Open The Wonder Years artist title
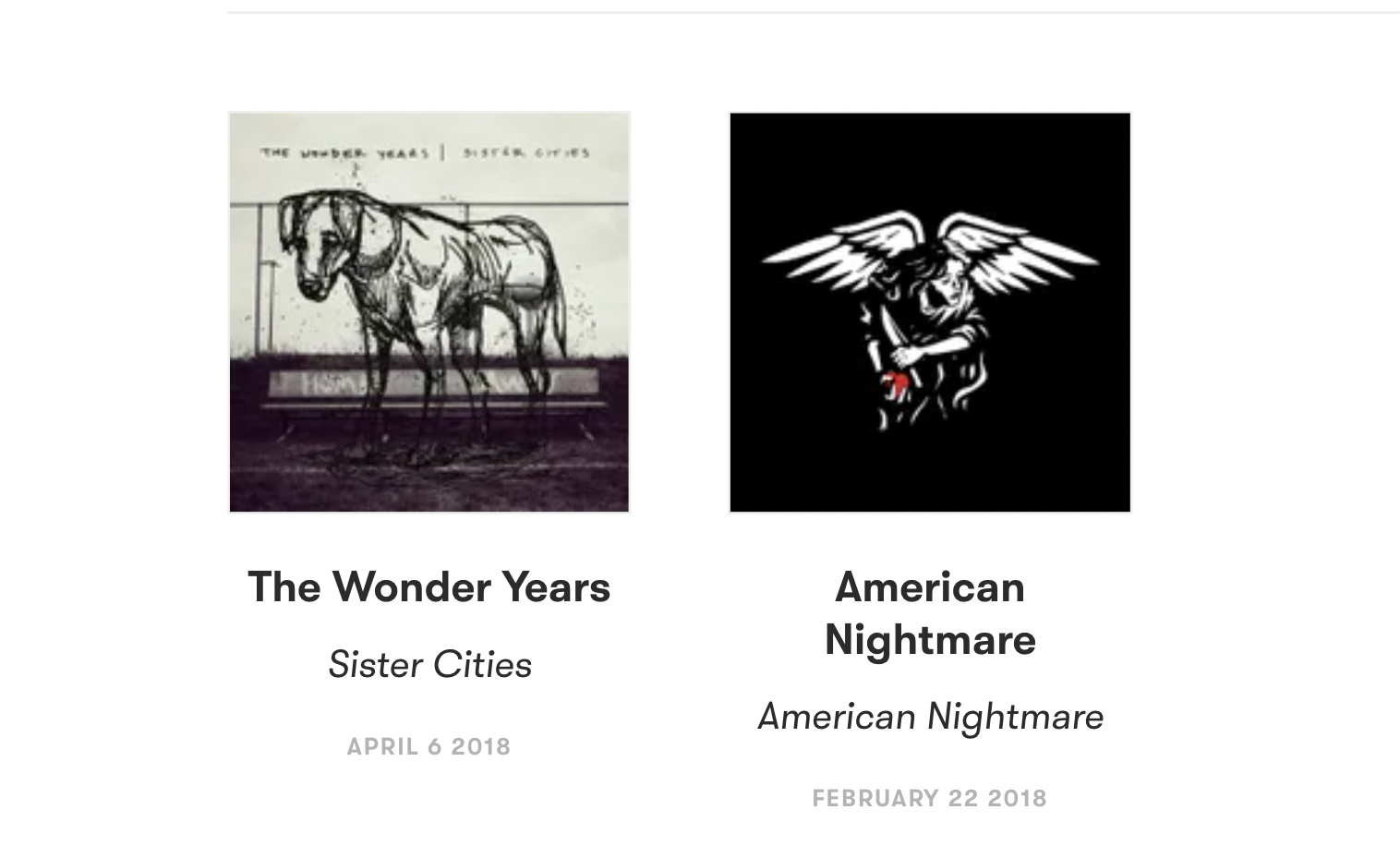The width and height of the screenshot is (1400, 846). 429,587
